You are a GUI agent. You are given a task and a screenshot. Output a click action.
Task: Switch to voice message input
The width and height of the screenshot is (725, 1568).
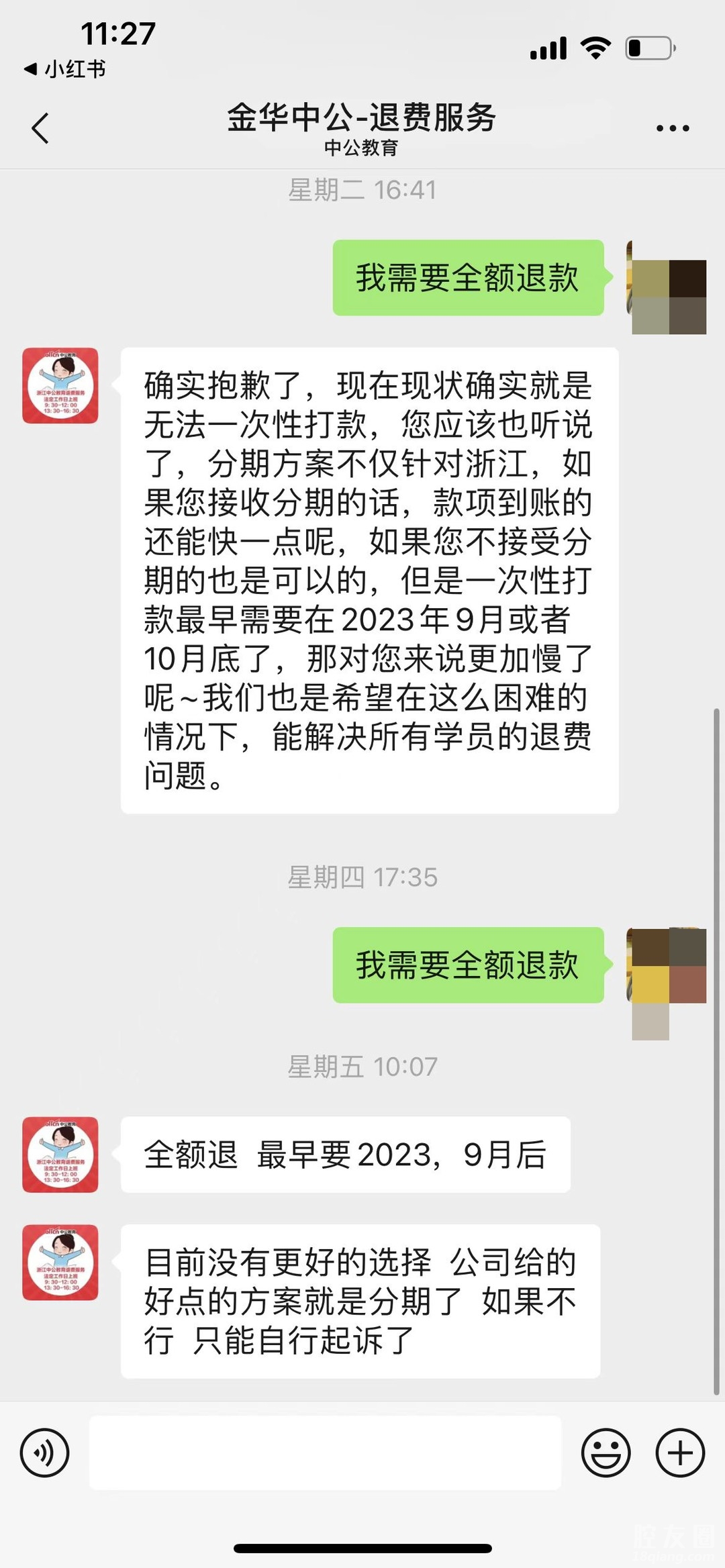44,1453
